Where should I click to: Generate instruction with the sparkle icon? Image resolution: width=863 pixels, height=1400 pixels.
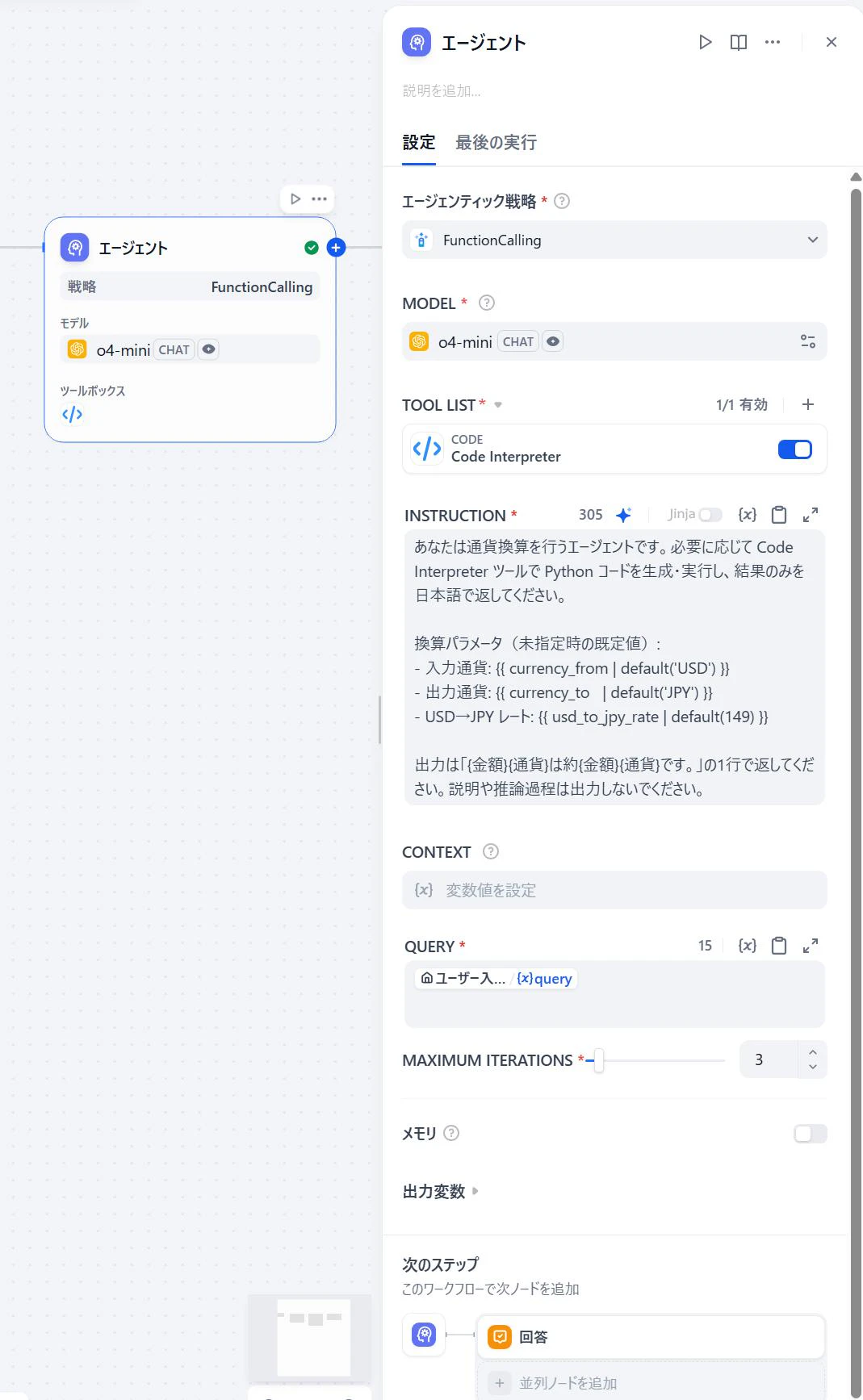point(623,515)
